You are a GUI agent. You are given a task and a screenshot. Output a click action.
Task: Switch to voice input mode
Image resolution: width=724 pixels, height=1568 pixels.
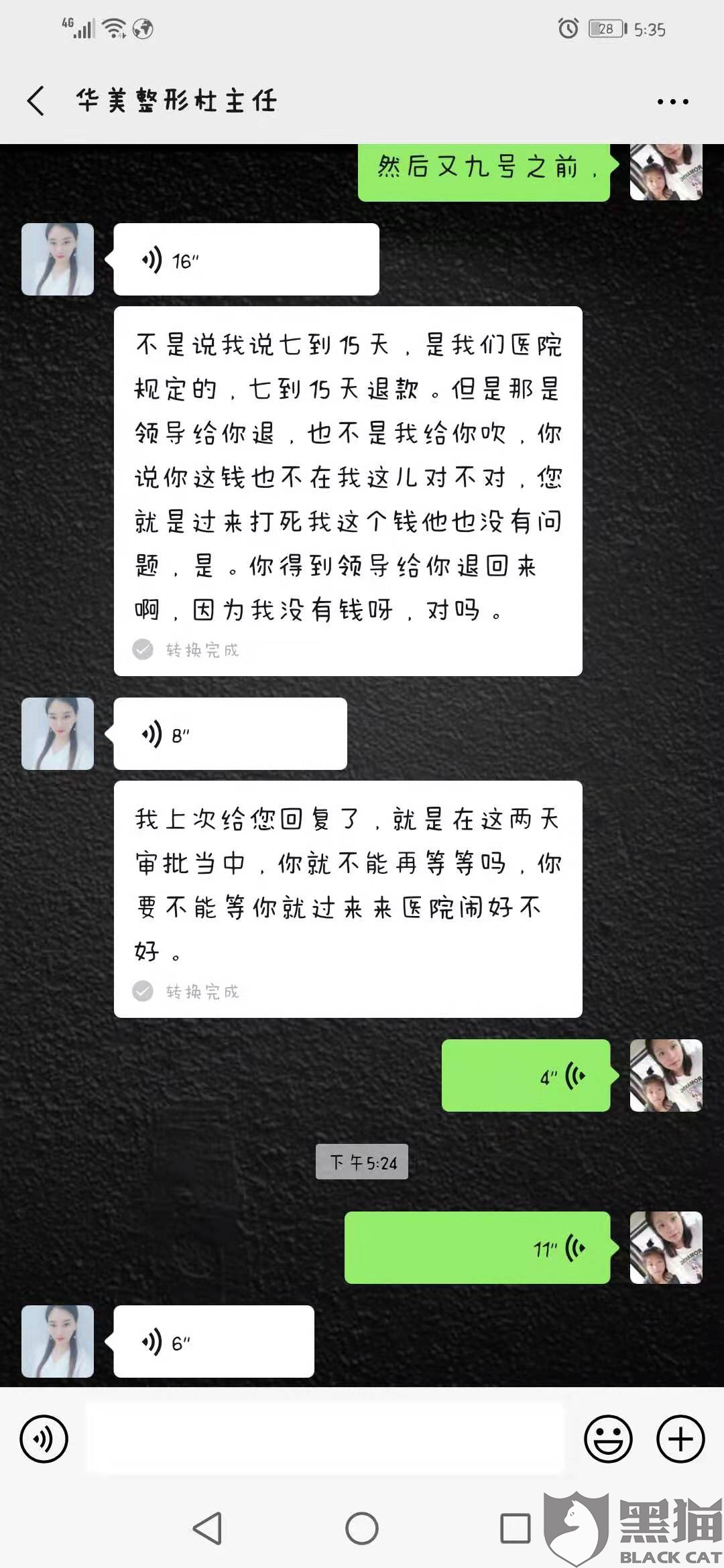point(44,1439)
